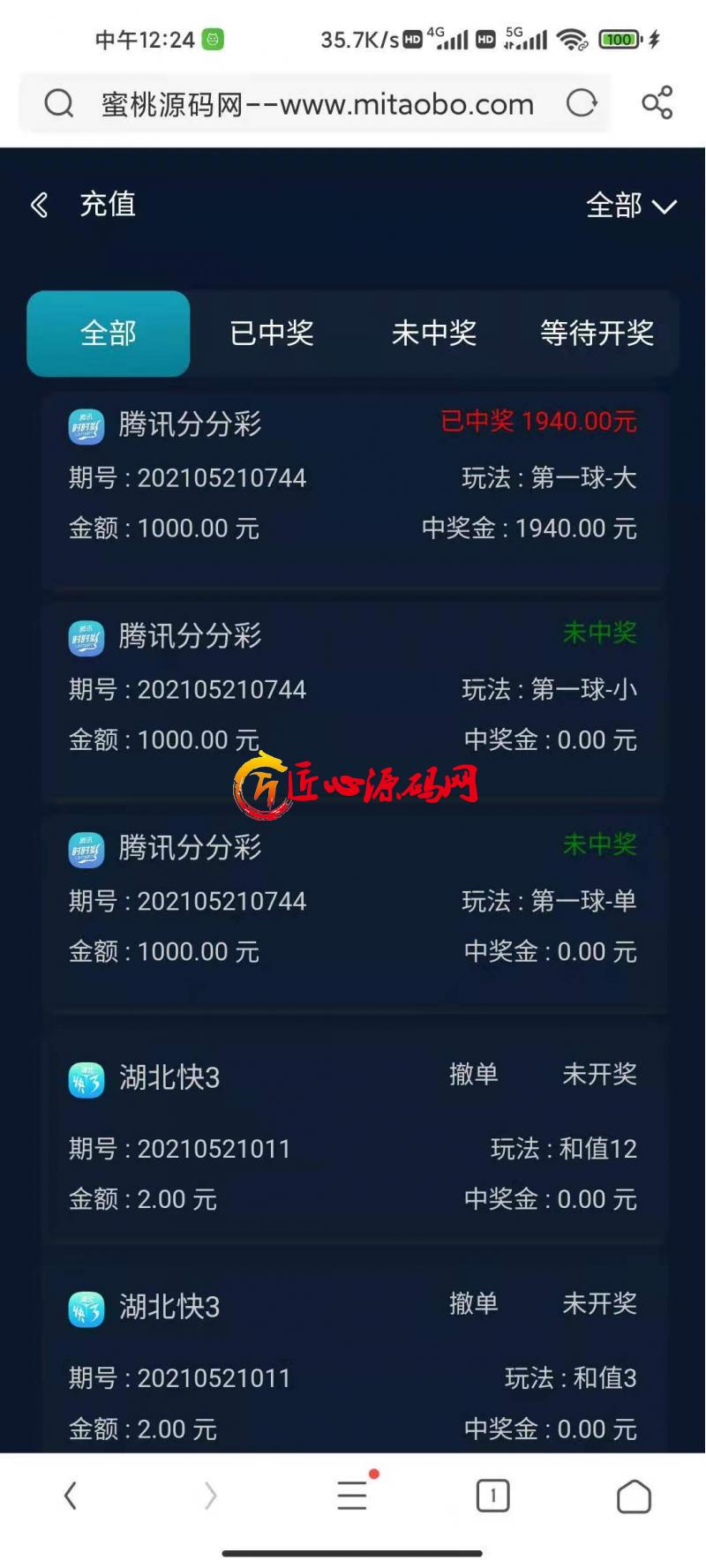Viewport: 706px width, 1568px height.
Task: Open the browser menu button
Action: 353,1496
